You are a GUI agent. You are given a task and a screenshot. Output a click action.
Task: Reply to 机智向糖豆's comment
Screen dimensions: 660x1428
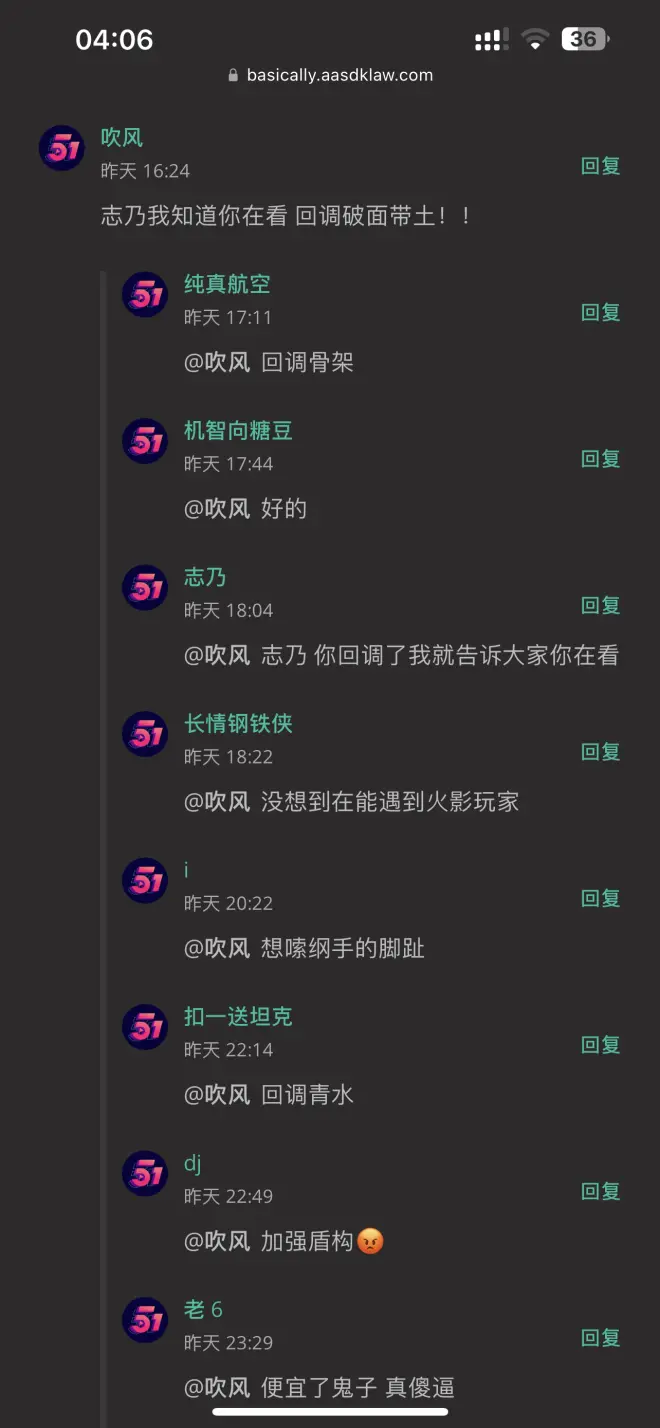coord(600,459)
